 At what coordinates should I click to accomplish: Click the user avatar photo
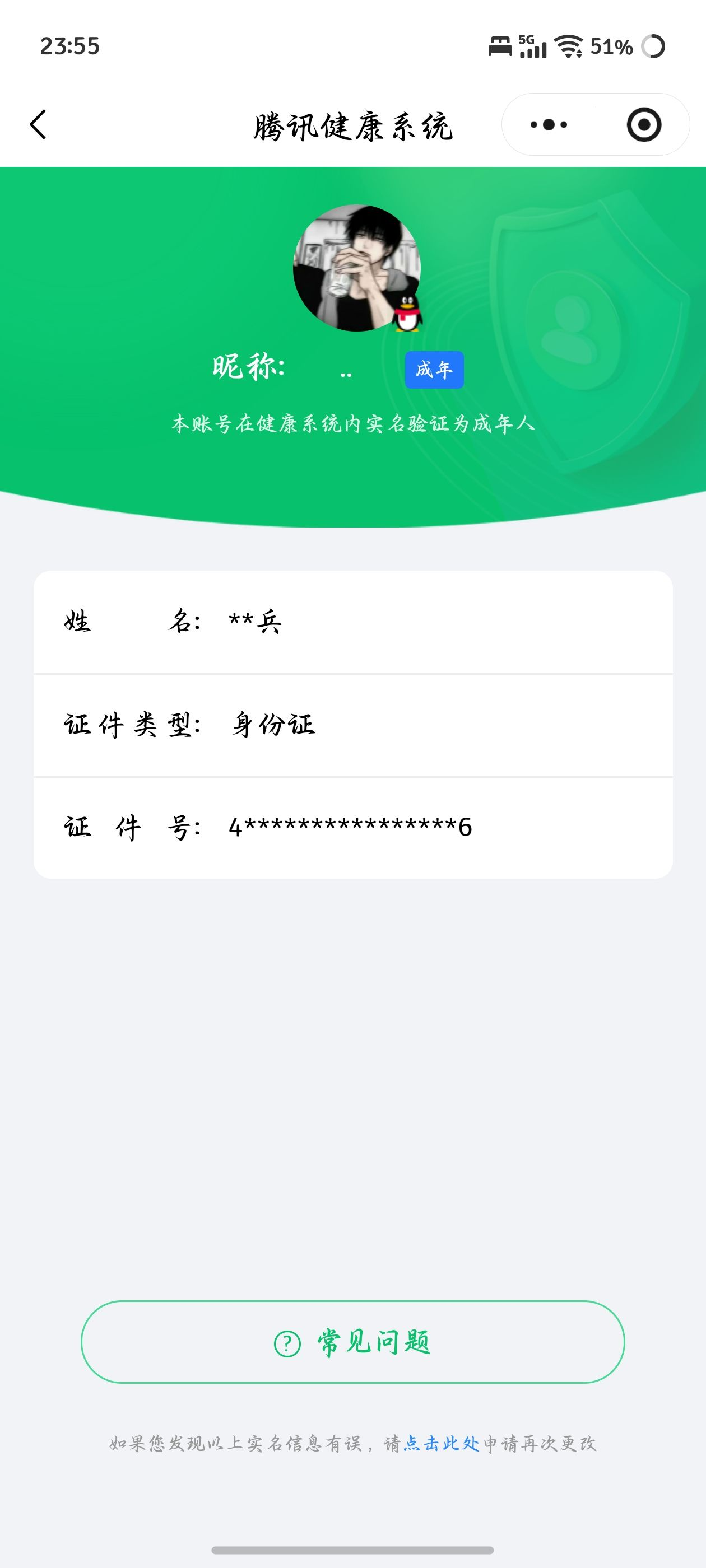pos(356,266)
